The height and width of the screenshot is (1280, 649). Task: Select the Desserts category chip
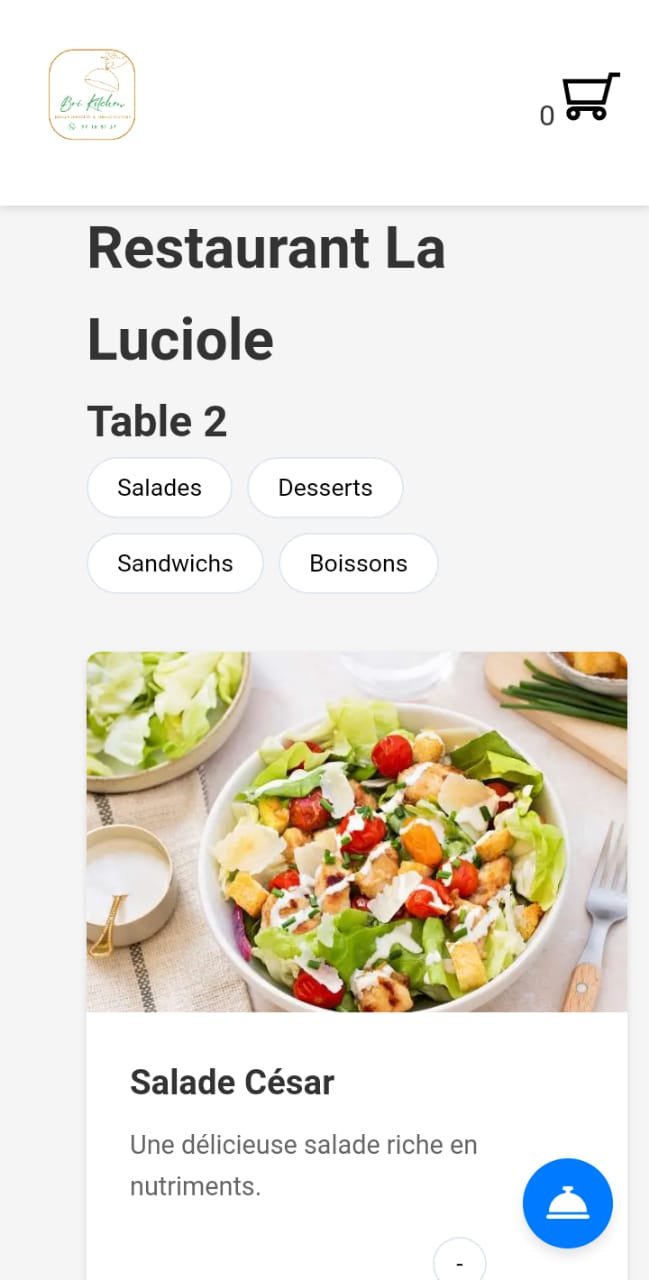[325, 488]
